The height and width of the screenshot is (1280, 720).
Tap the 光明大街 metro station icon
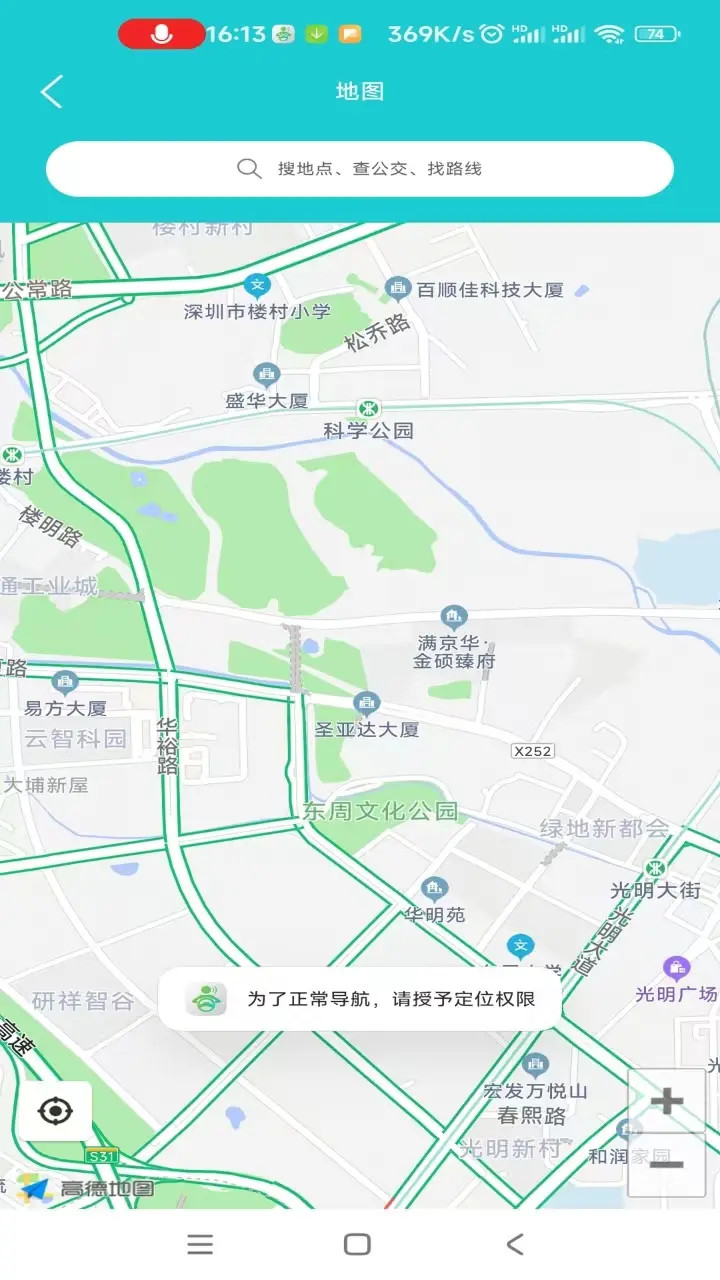tap(655, 870)
